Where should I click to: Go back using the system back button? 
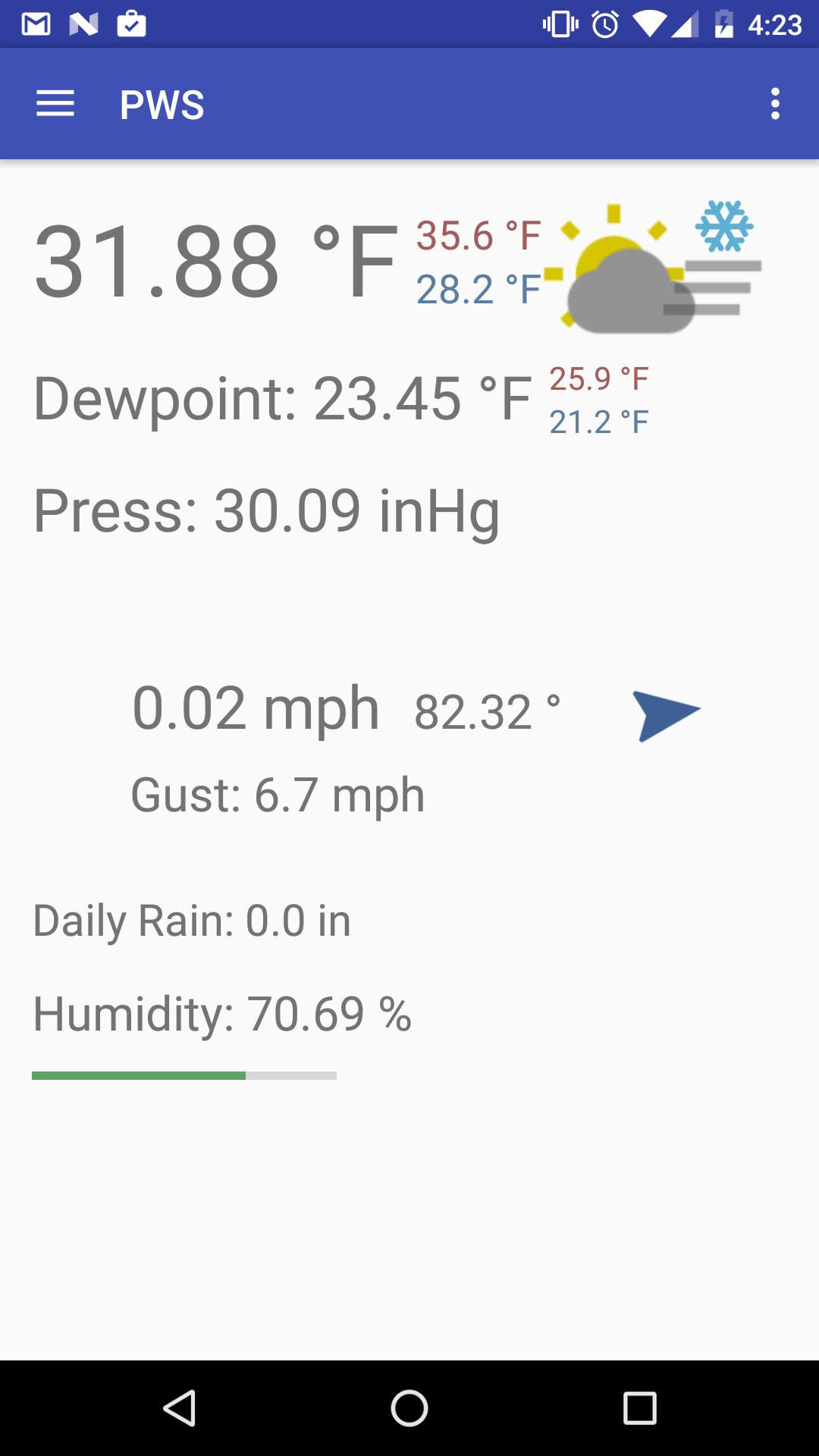(180, 1408)
